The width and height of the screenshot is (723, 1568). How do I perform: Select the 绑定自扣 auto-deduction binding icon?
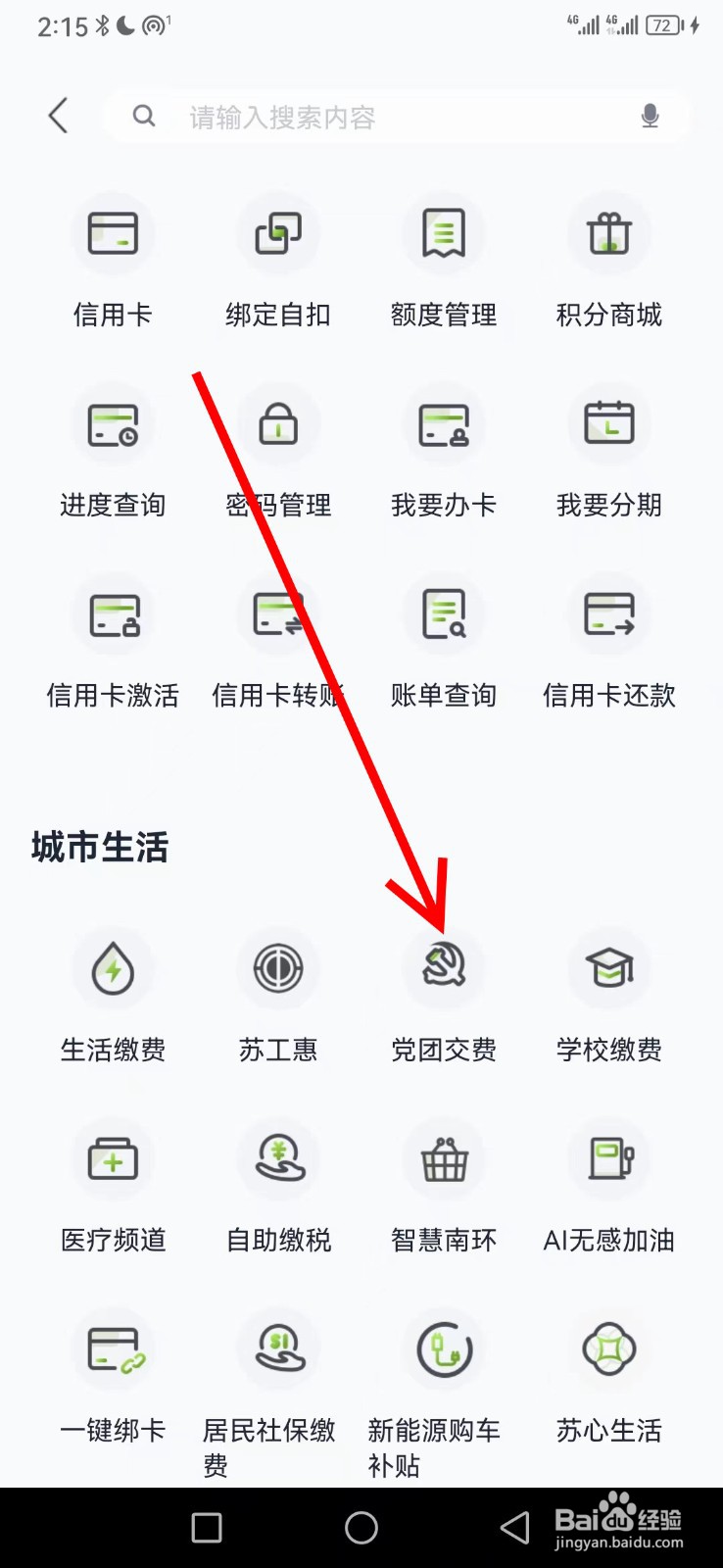pos(278,235)
